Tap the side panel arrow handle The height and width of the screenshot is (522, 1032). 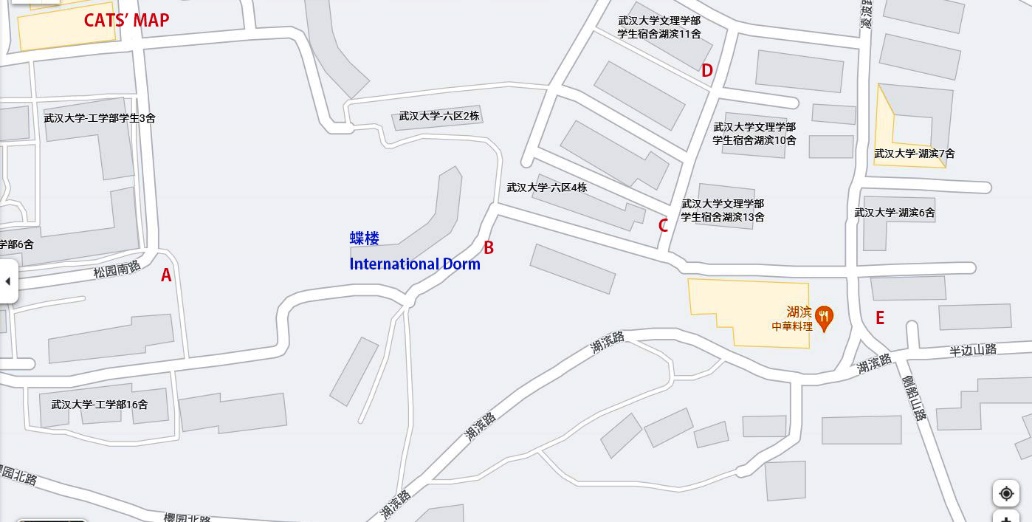click(x=8, y=282)
